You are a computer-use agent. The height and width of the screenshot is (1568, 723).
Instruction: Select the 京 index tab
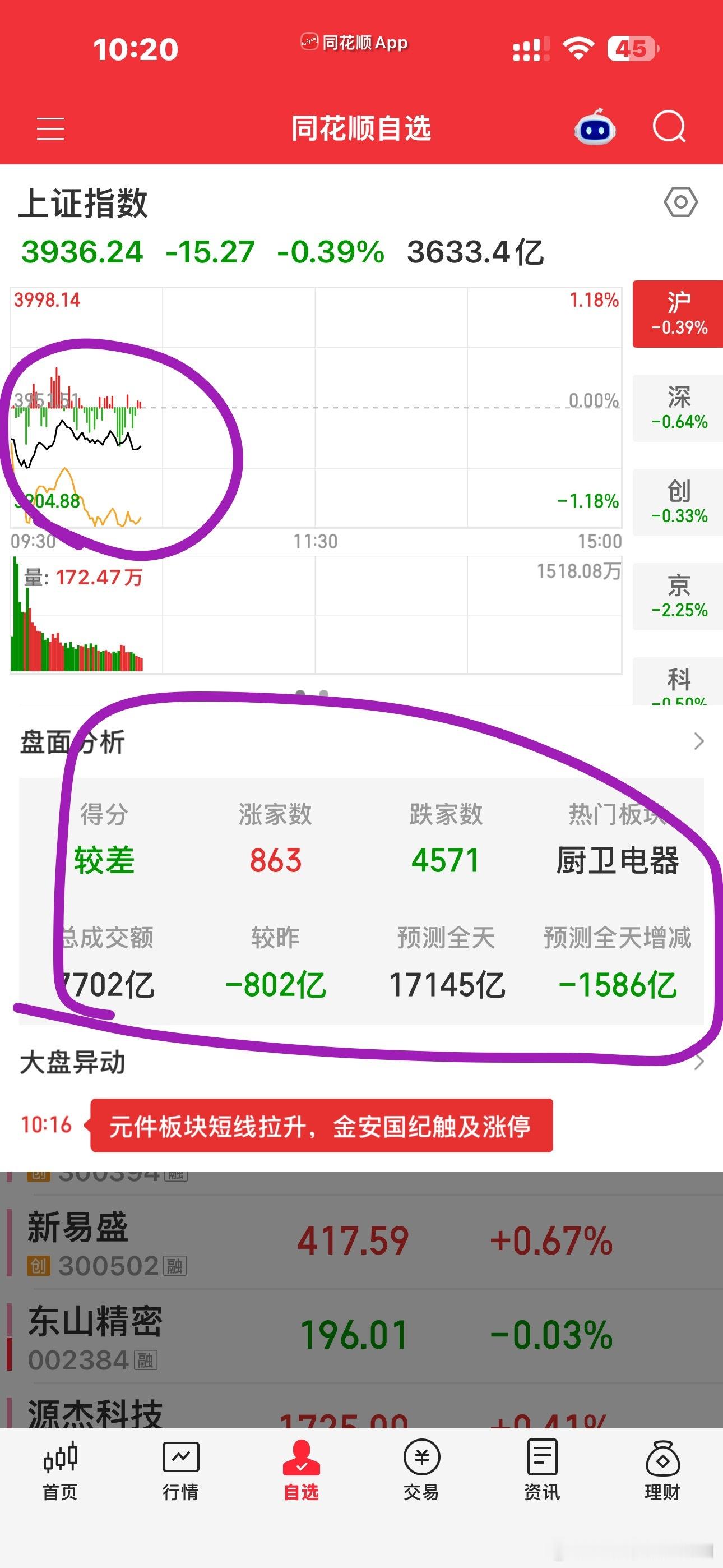coord(678,597)
